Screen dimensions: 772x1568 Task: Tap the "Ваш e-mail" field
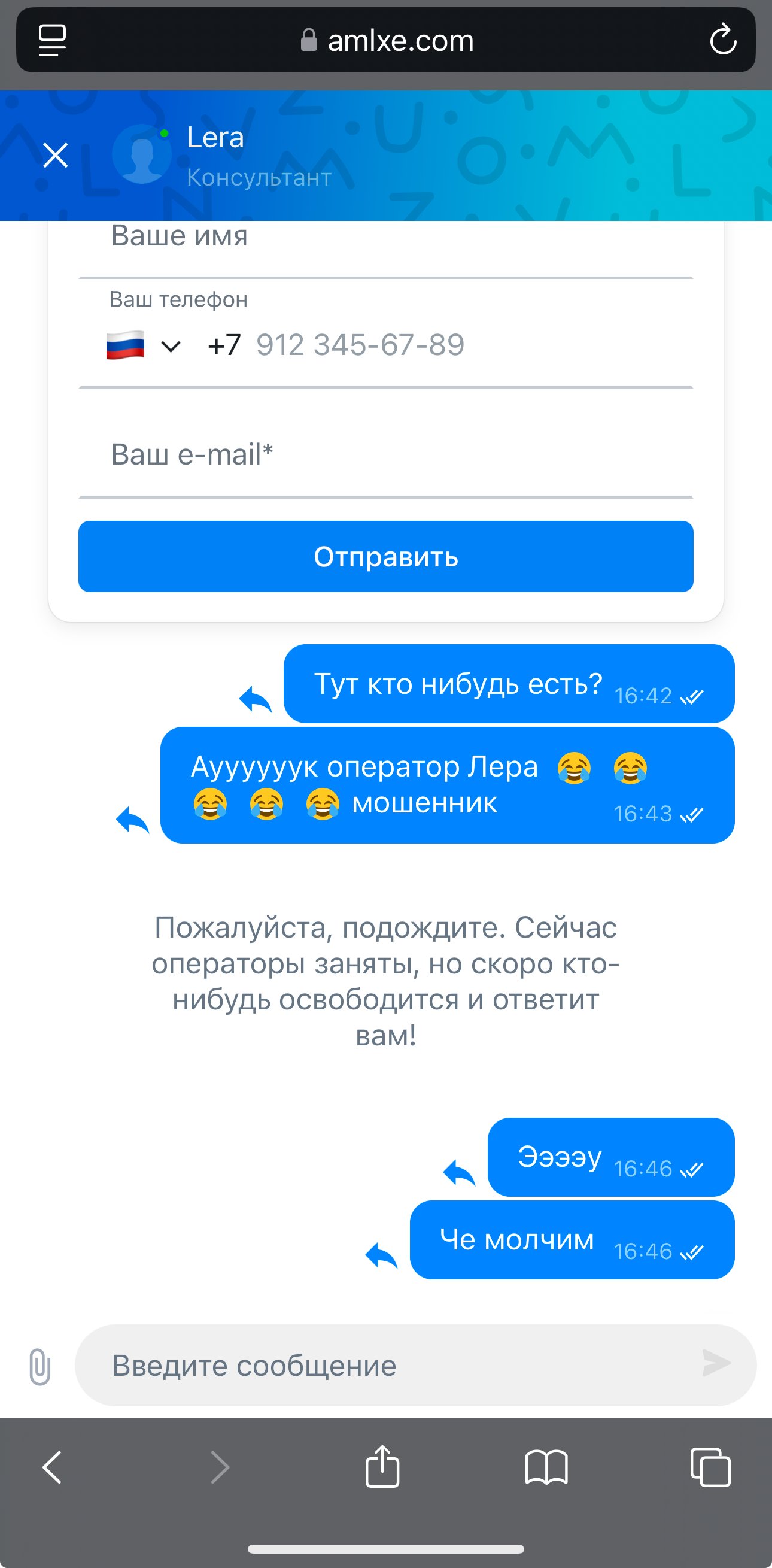[x=385, y=454]
